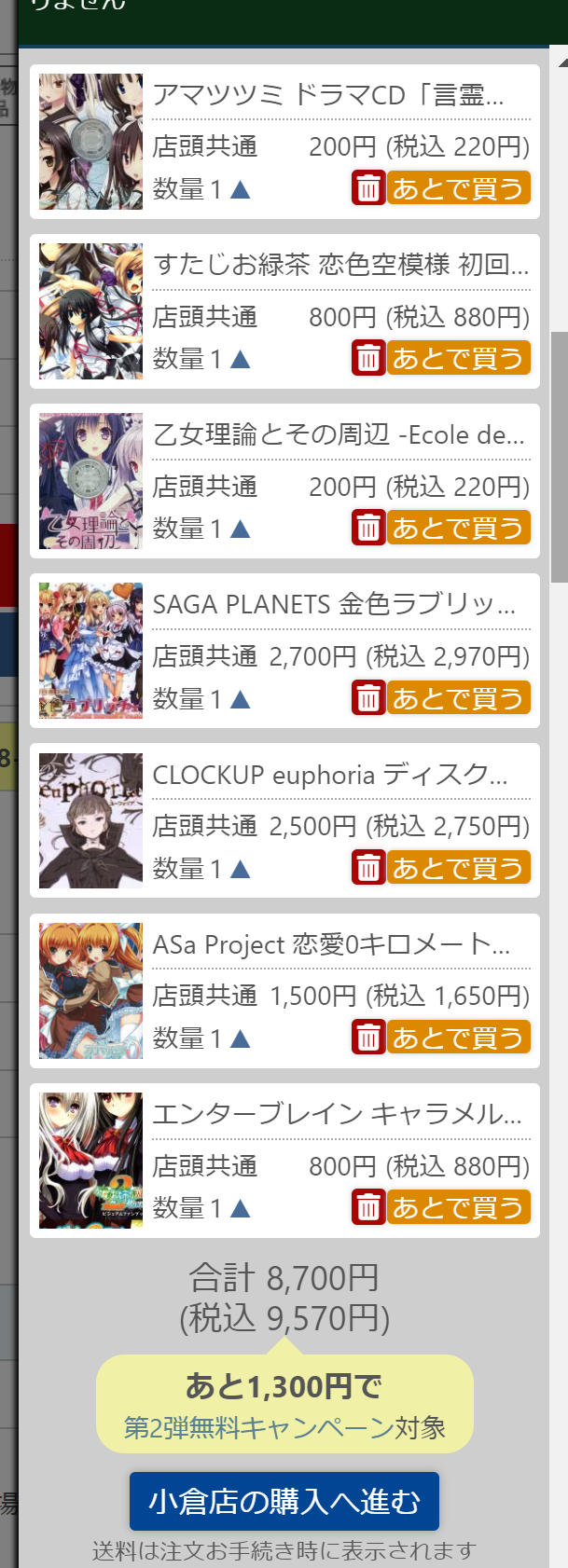Increase quantity of アマツツミ ドラマCD

[240, 190]
